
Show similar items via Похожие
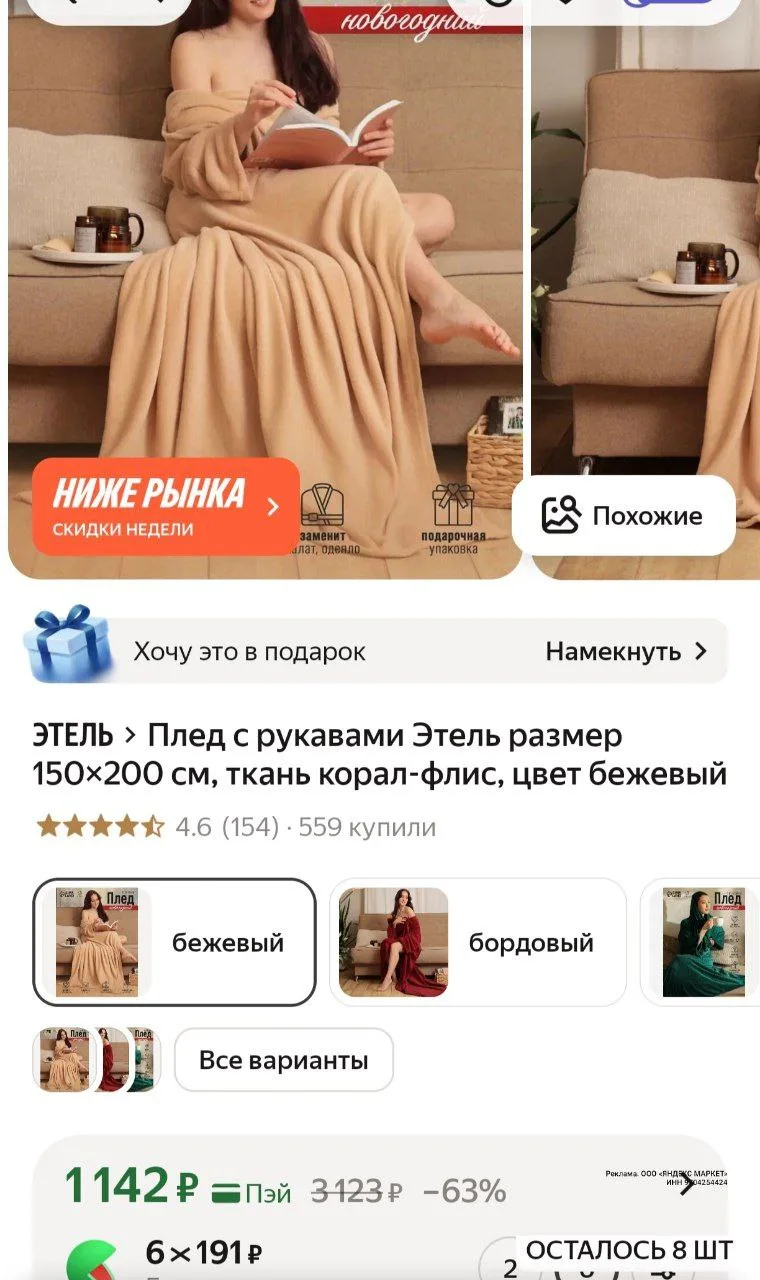(624, 516)
